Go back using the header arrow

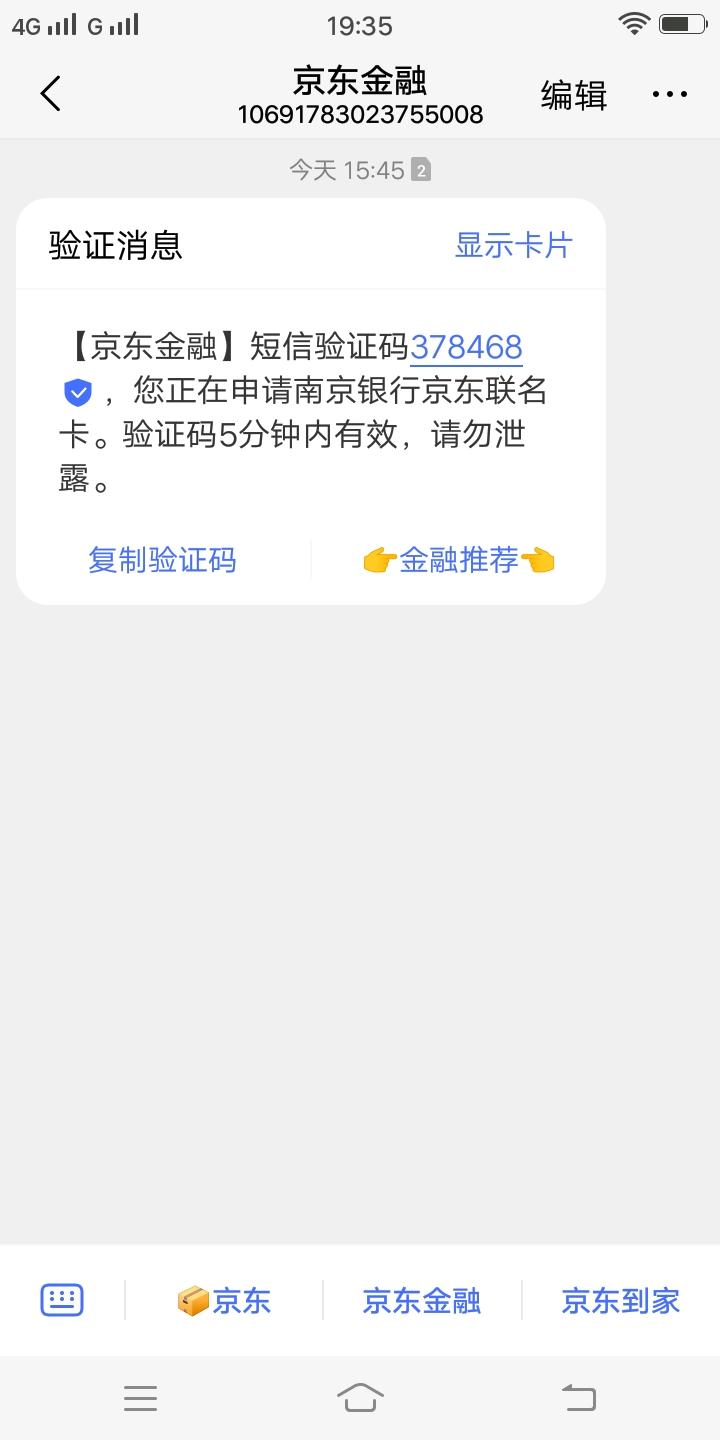pyautogui.click(x=50, y=94)
